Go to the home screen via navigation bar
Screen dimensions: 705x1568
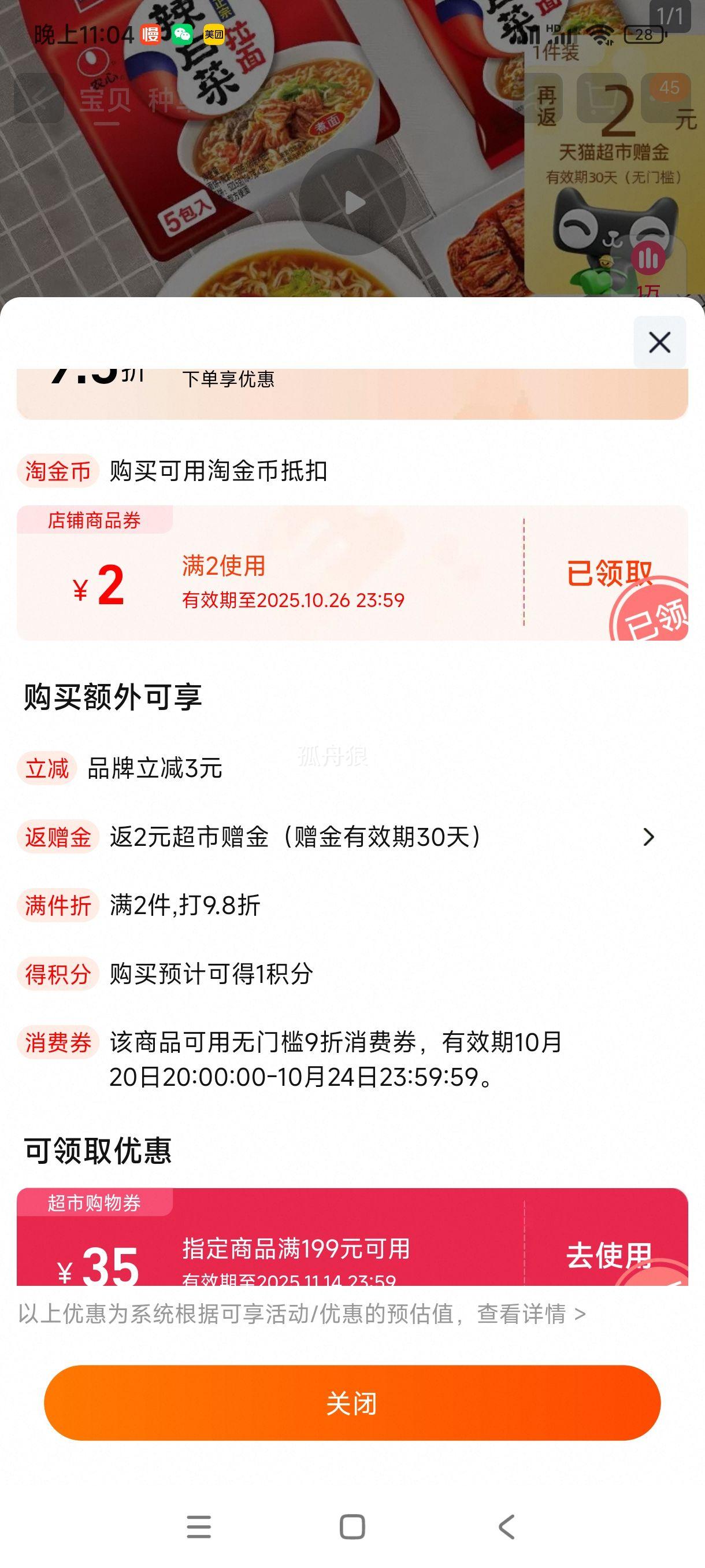[x=351, y=1526]
